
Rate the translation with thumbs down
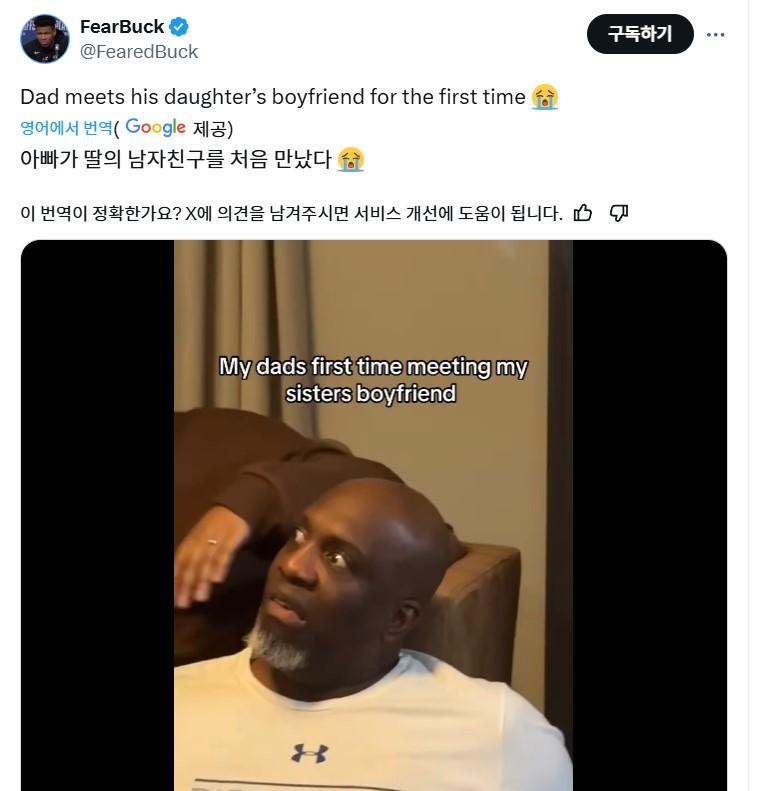(x=618, y=212)
